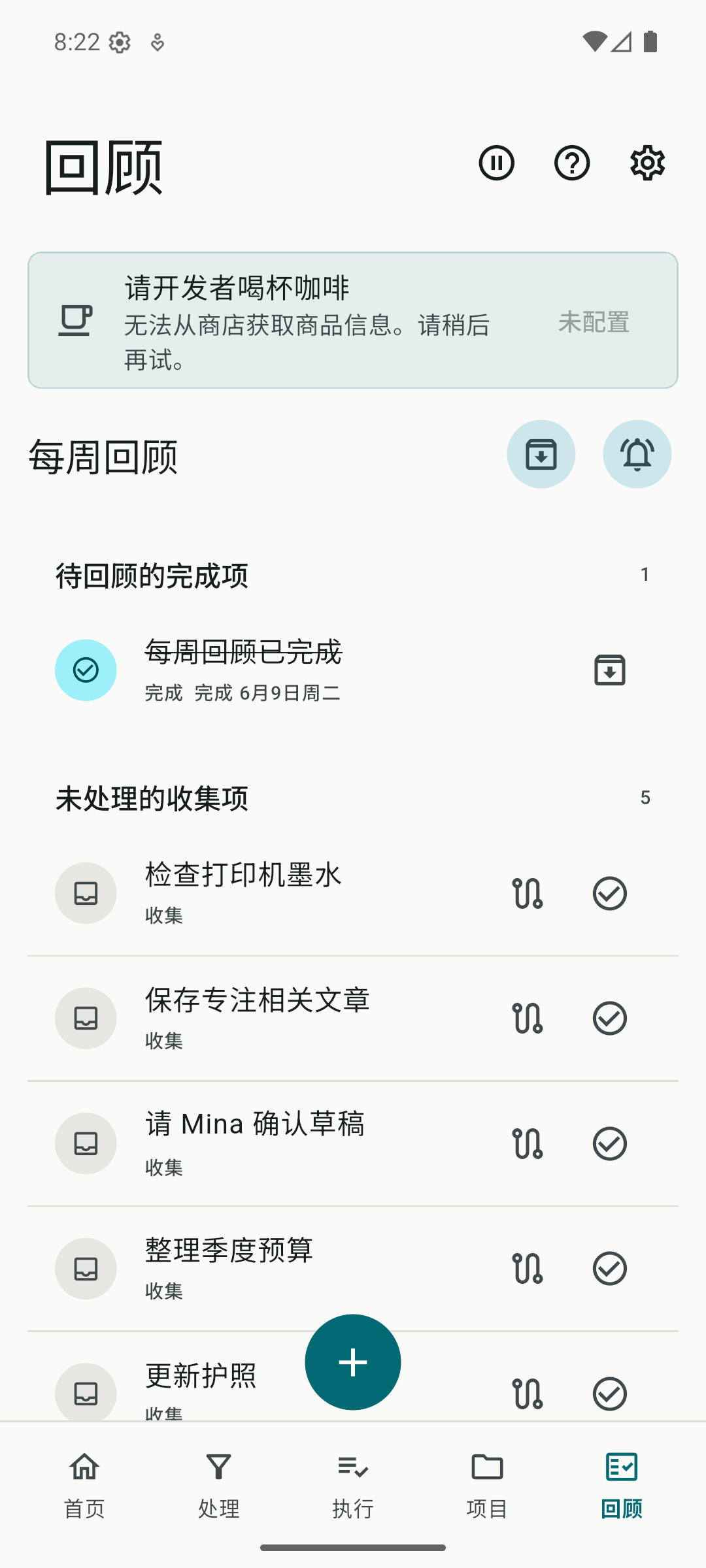Switch to the 执行 tab
This screenshot has height=1568, width=706.
click(x=353, y=1485)
